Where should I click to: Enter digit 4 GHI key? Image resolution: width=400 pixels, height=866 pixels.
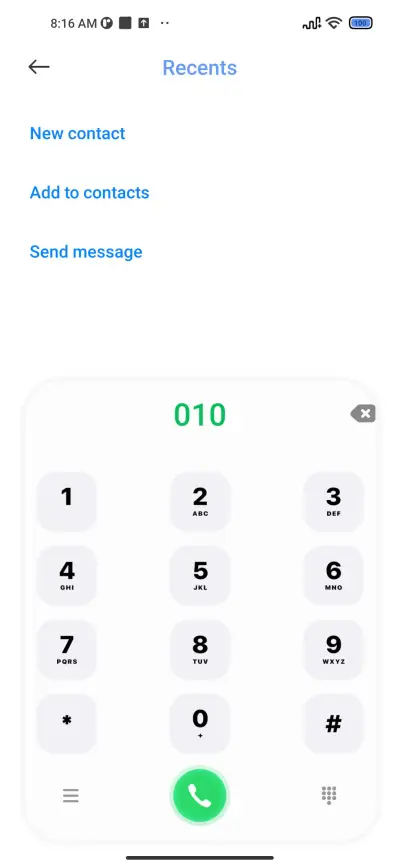pos(67,575)
